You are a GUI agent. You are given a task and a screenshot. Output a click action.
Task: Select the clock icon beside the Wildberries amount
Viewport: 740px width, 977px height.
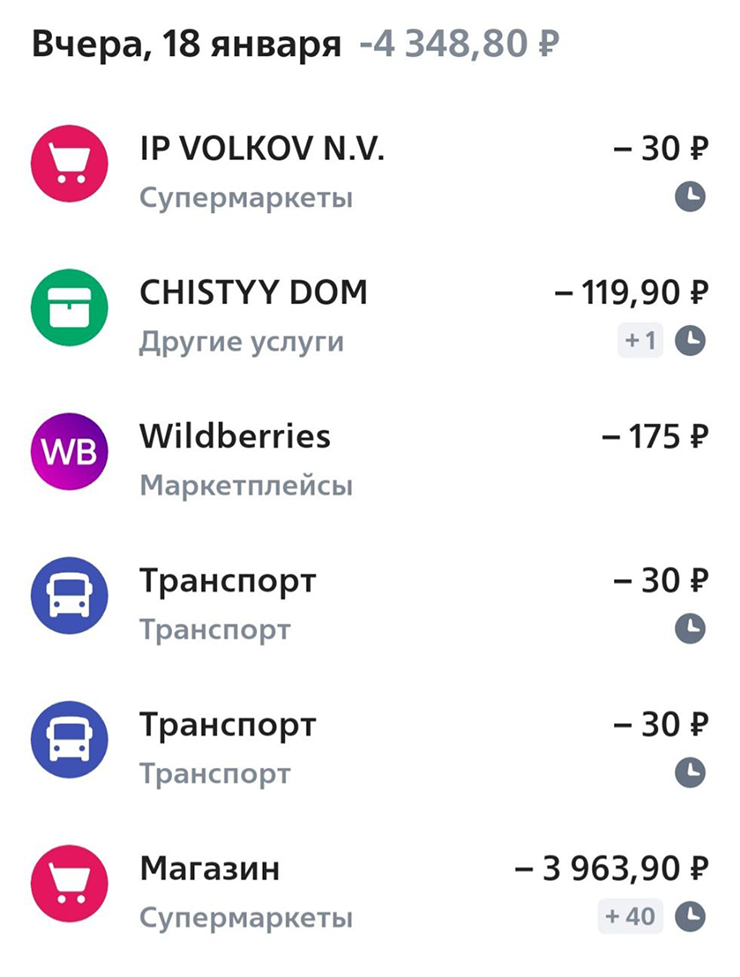(x=692, y=485)
